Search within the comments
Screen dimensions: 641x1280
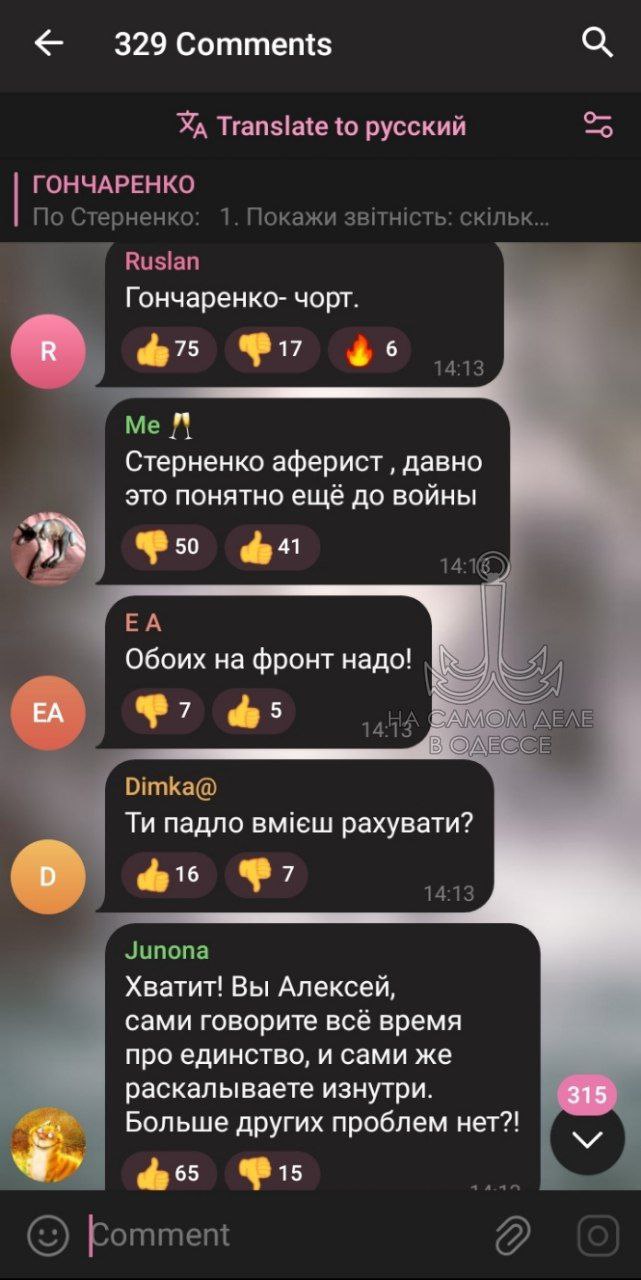pyautogui.click(x=597, y=43)
